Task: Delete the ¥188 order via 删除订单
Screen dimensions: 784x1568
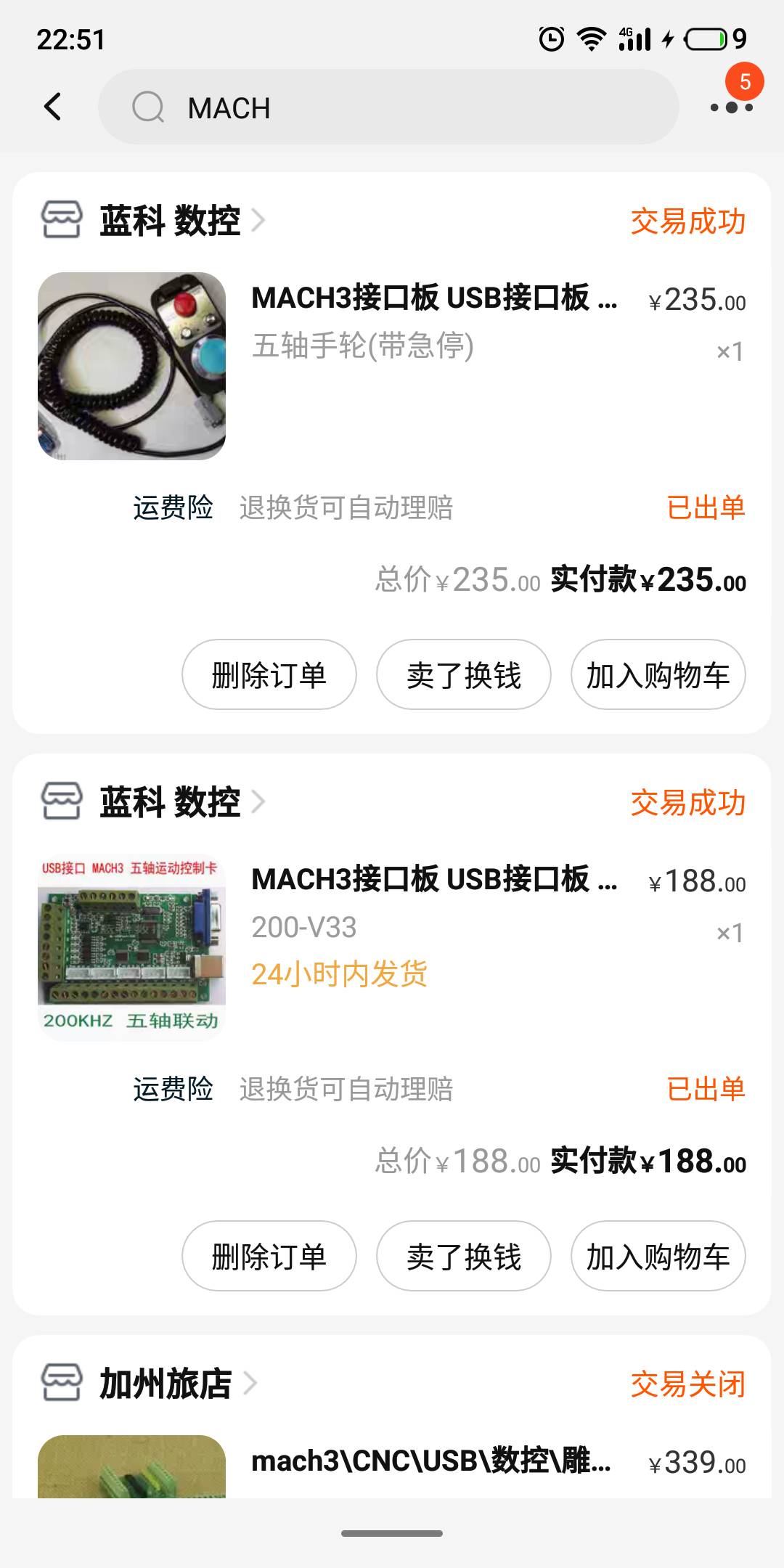Action: (269, 1256)
